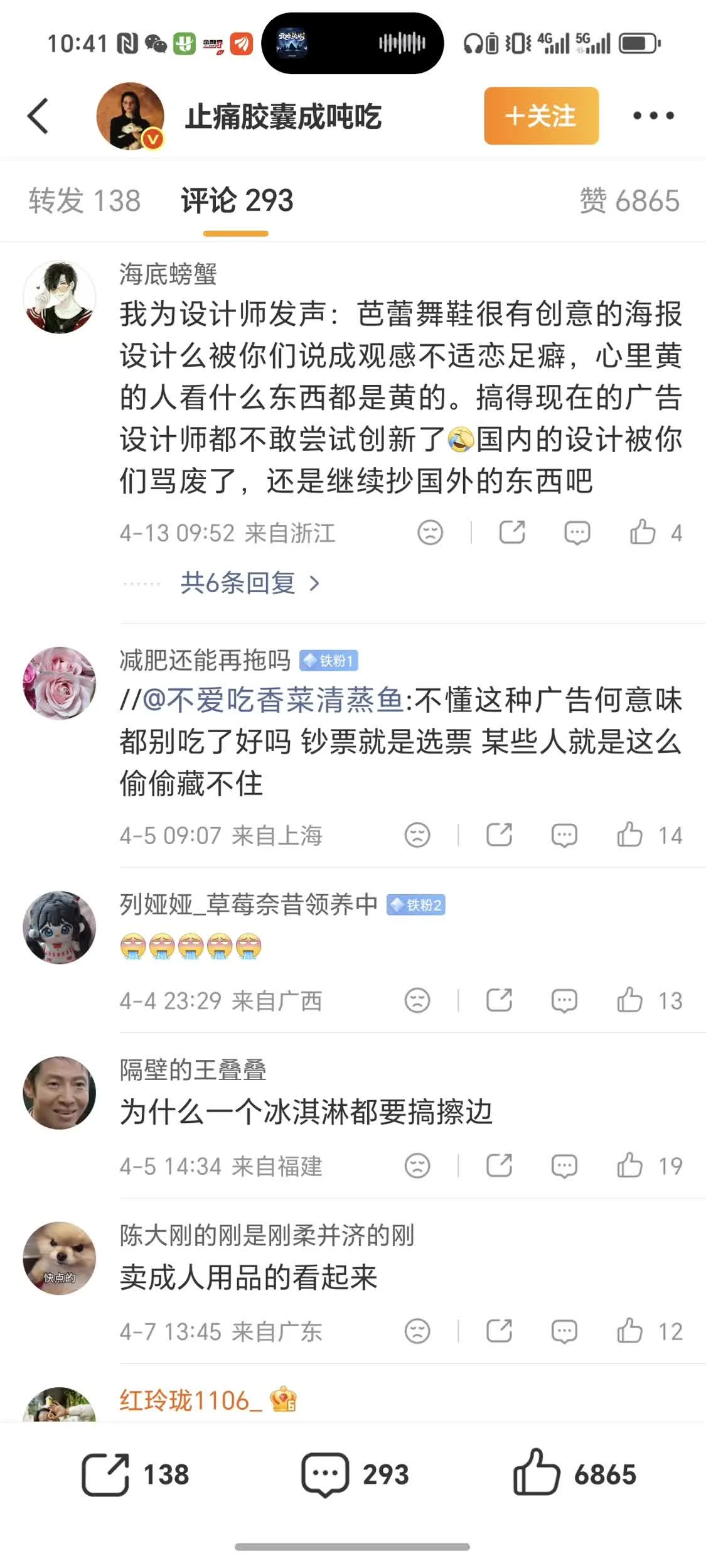Dislike 陈大刚的刚是刚柔并济的刚's comment
The width and height of the screenshot is (706, 1568).
point(417,1331)
